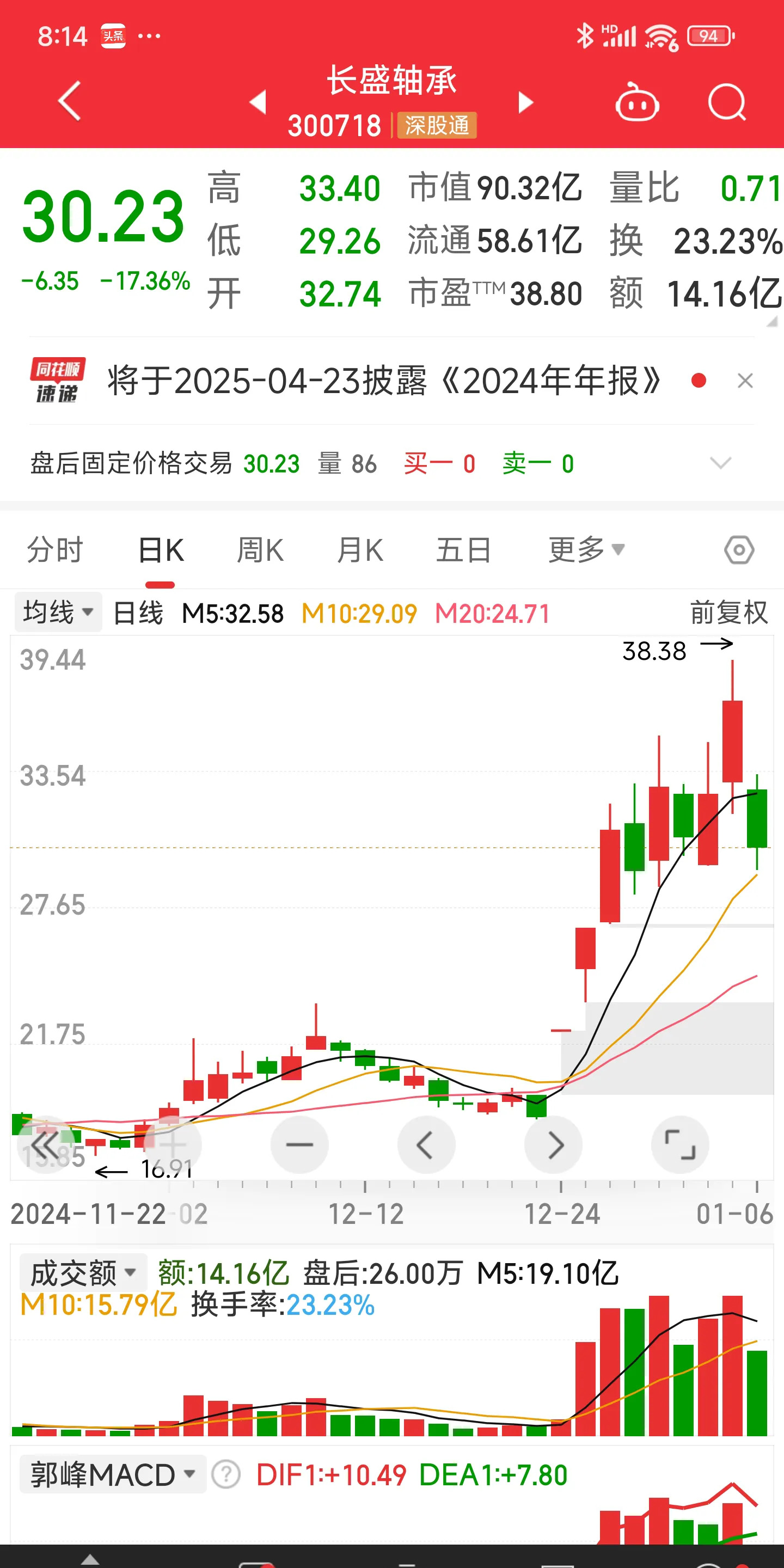The width and height of the screenshot is (784, 1568).
Task: Tap the question mark beside 郭峰MACD
Action: point(226,1474)
